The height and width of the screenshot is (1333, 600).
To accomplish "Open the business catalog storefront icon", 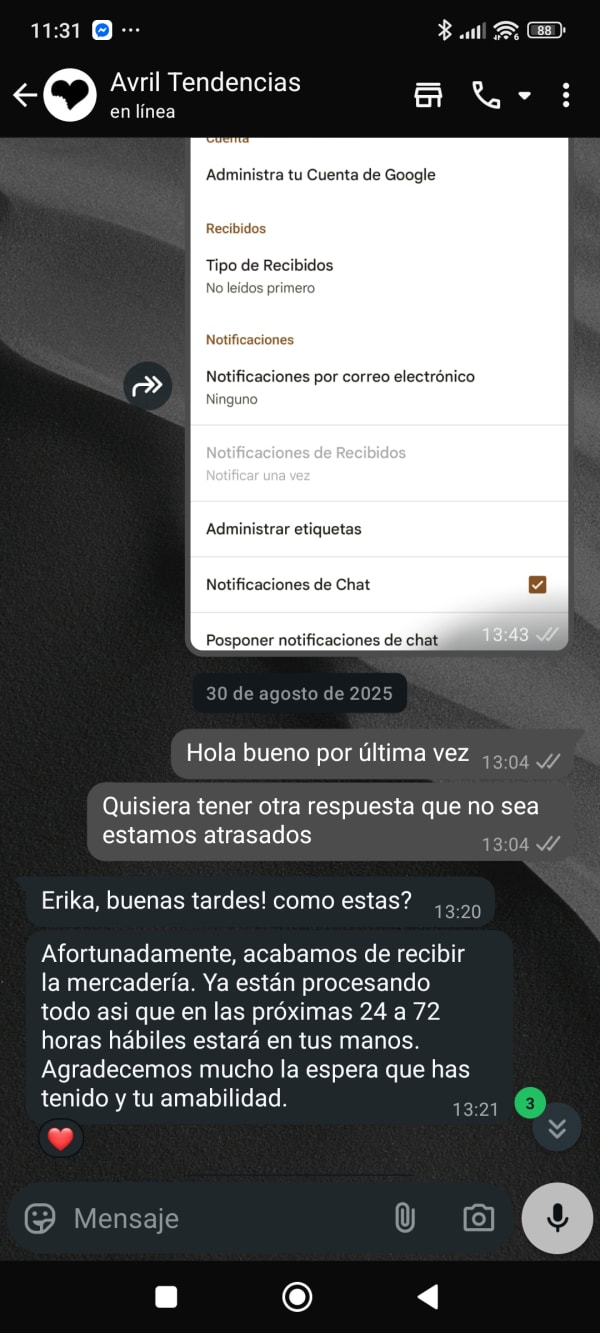I will tap(428, 95).
